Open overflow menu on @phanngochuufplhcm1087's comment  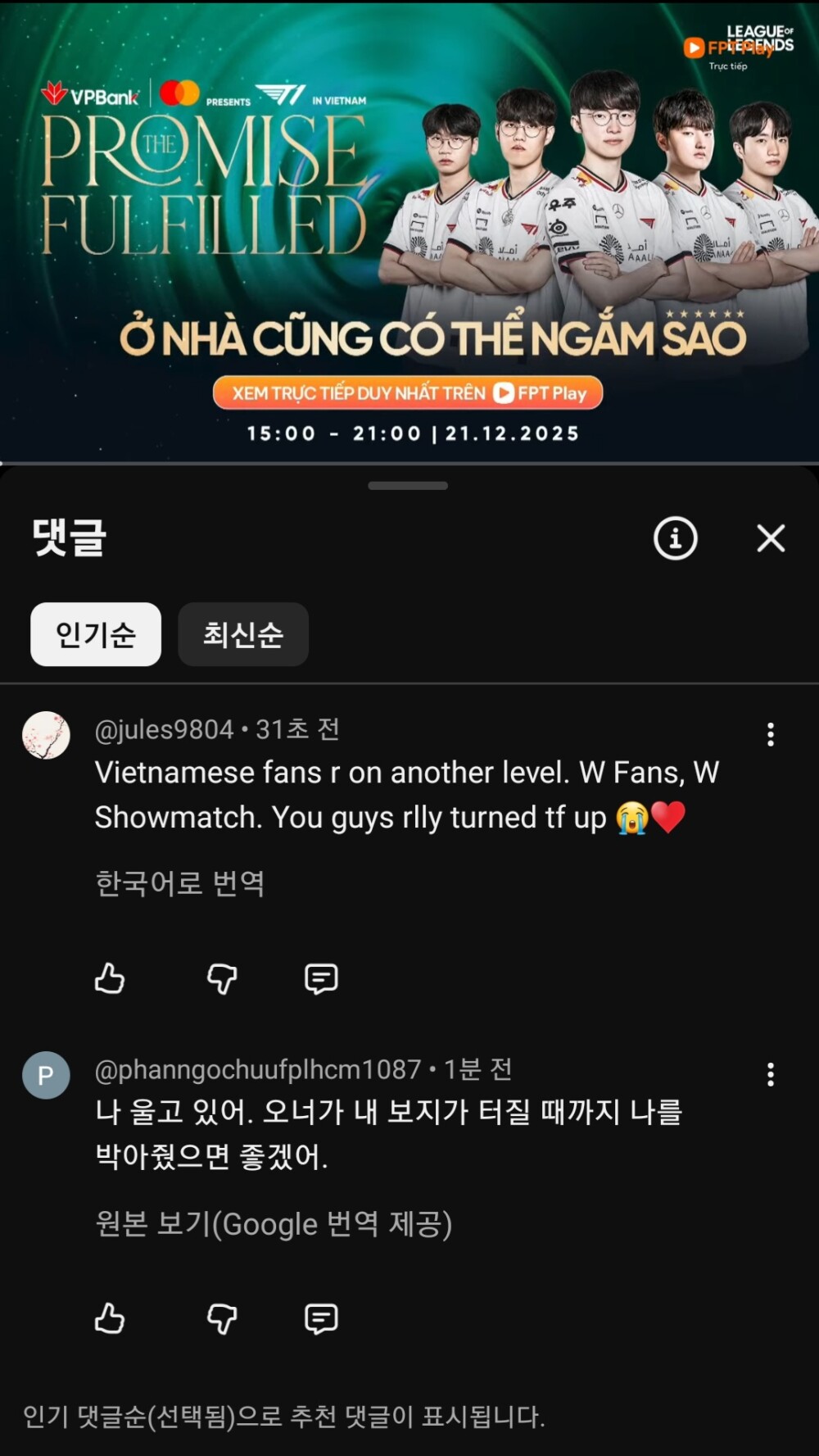(770, 1074)
